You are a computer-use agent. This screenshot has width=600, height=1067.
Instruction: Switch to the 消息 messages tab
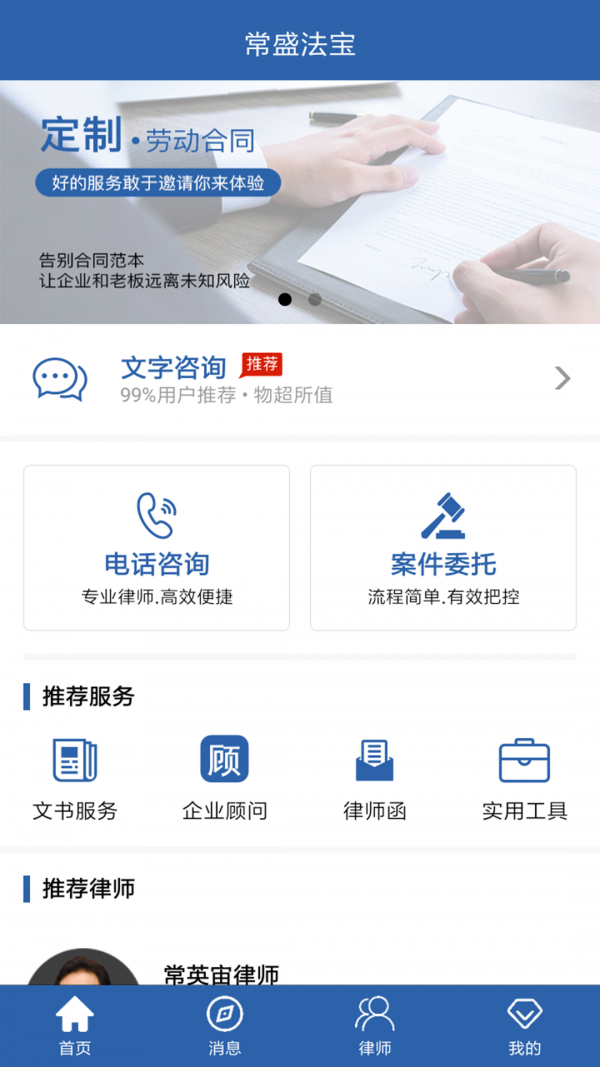[225, 1026]
